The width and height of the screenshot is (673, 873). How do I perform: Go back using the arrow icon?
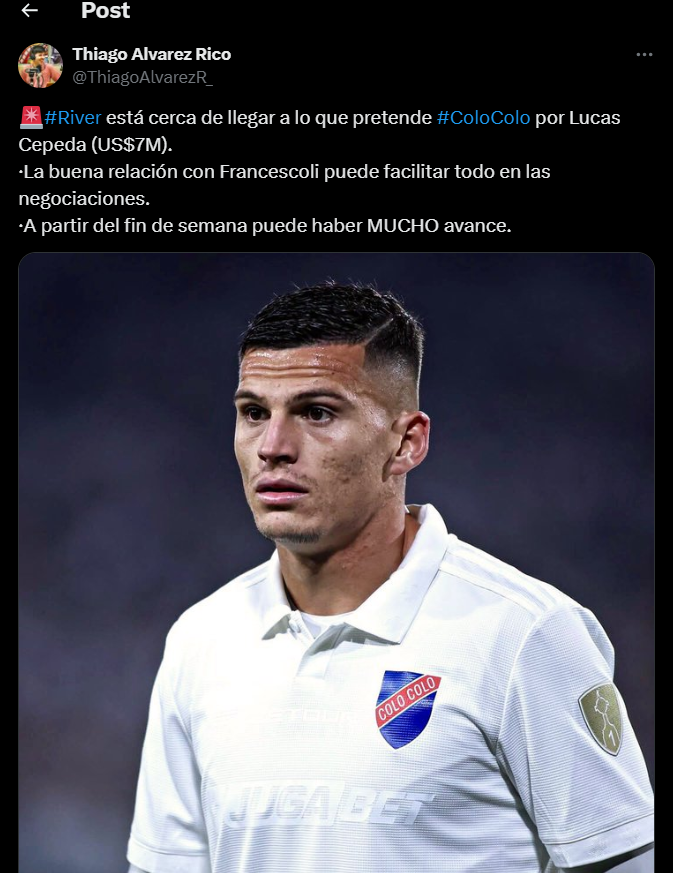click(x=30, y=11)
